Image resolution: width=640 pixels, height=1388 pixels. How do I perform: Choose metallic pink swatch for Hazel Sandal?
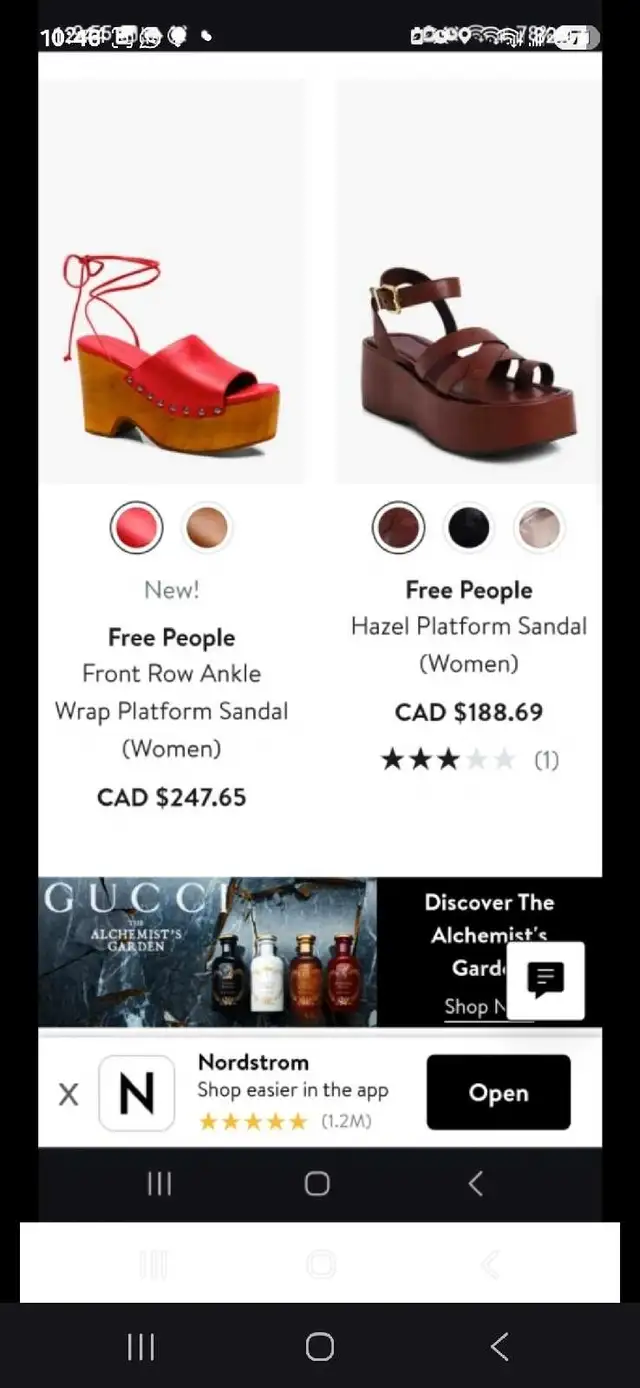pos(539,527)
